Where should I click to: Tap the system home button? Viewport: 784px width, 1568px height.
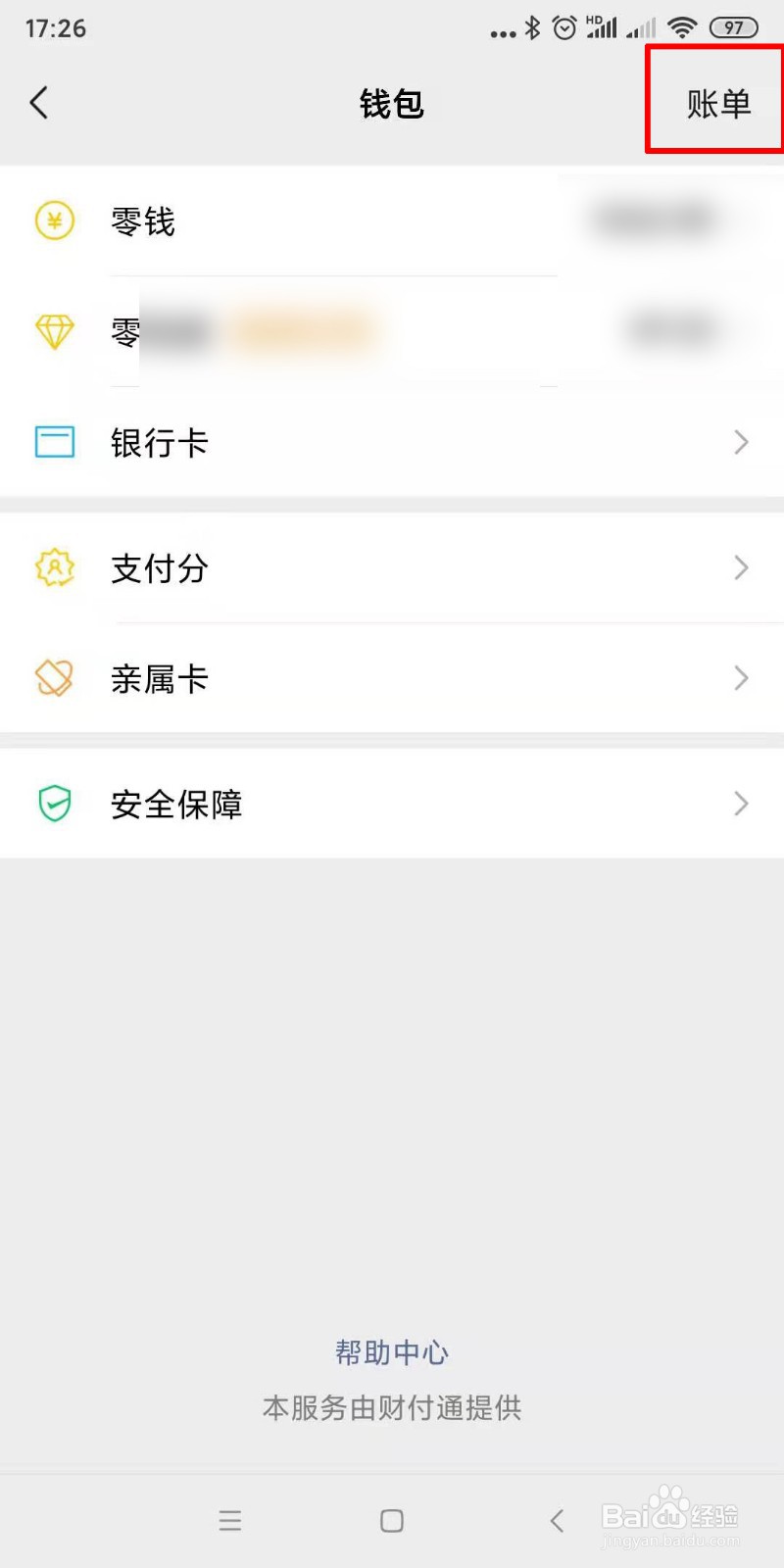(392, 1520)
